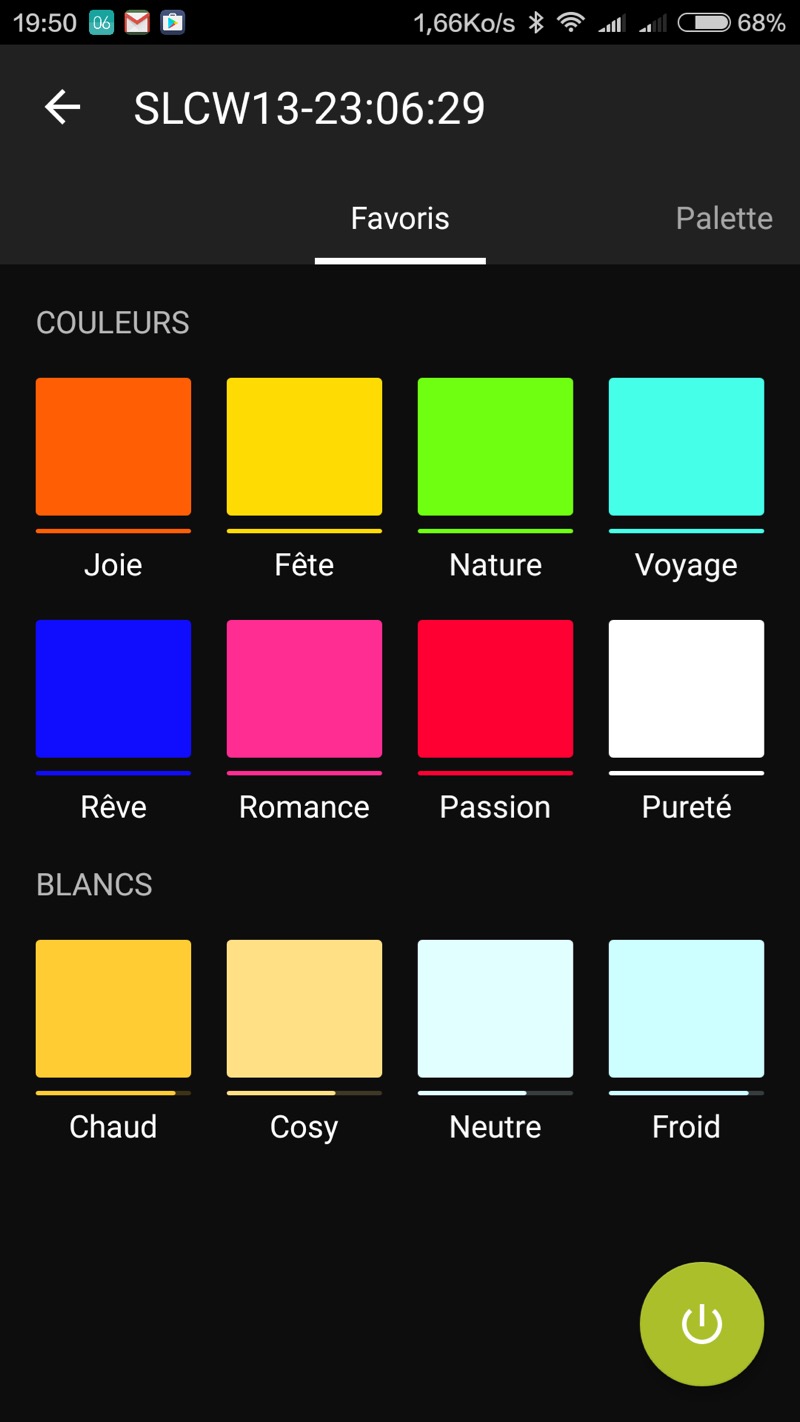Screen dimensions: 800x1422
Task: Set the Froid cold white
Action: [686, 1008]
